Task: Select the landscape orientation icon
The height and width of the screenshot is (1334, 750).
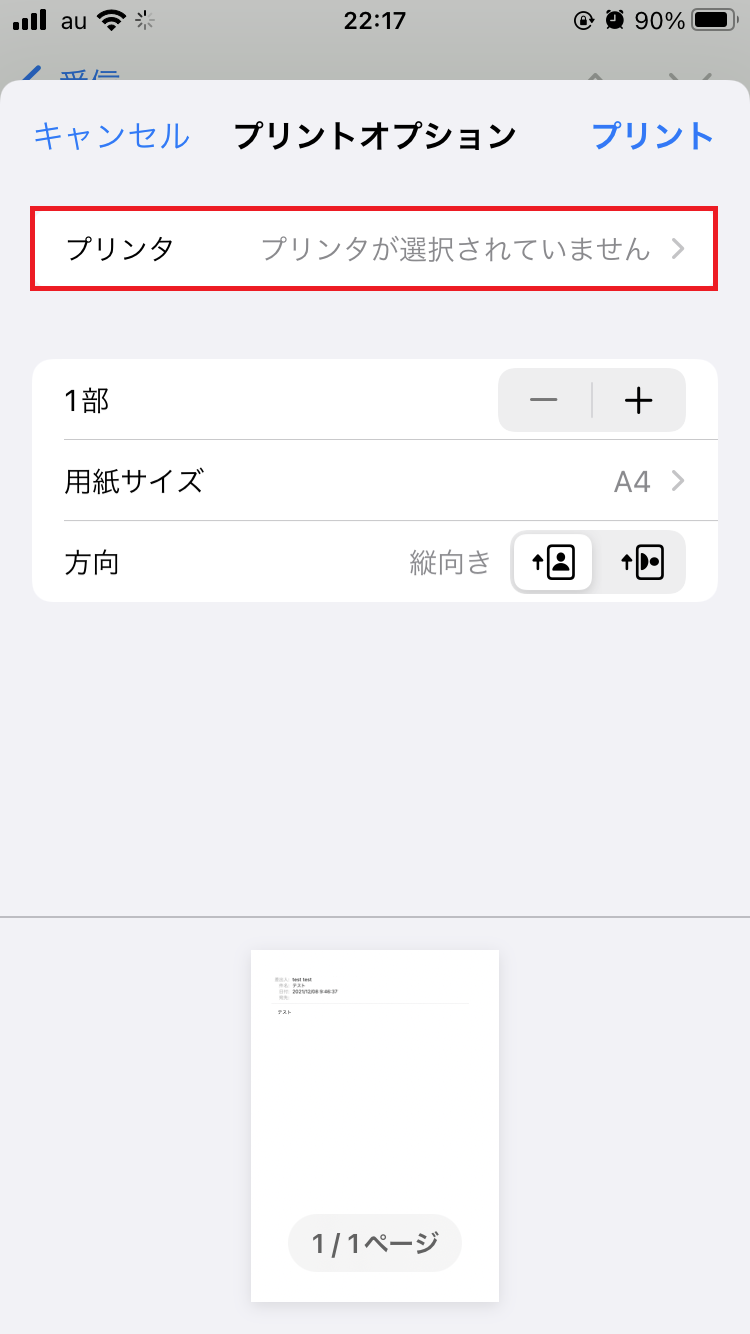Action: (x=643, y=562)
